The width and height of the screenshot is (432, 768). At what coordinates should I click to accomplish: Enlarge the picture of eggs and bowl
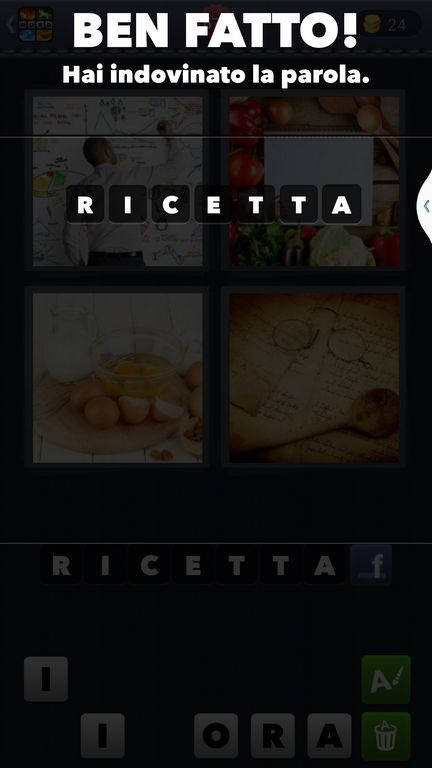[x=118, y=378]
